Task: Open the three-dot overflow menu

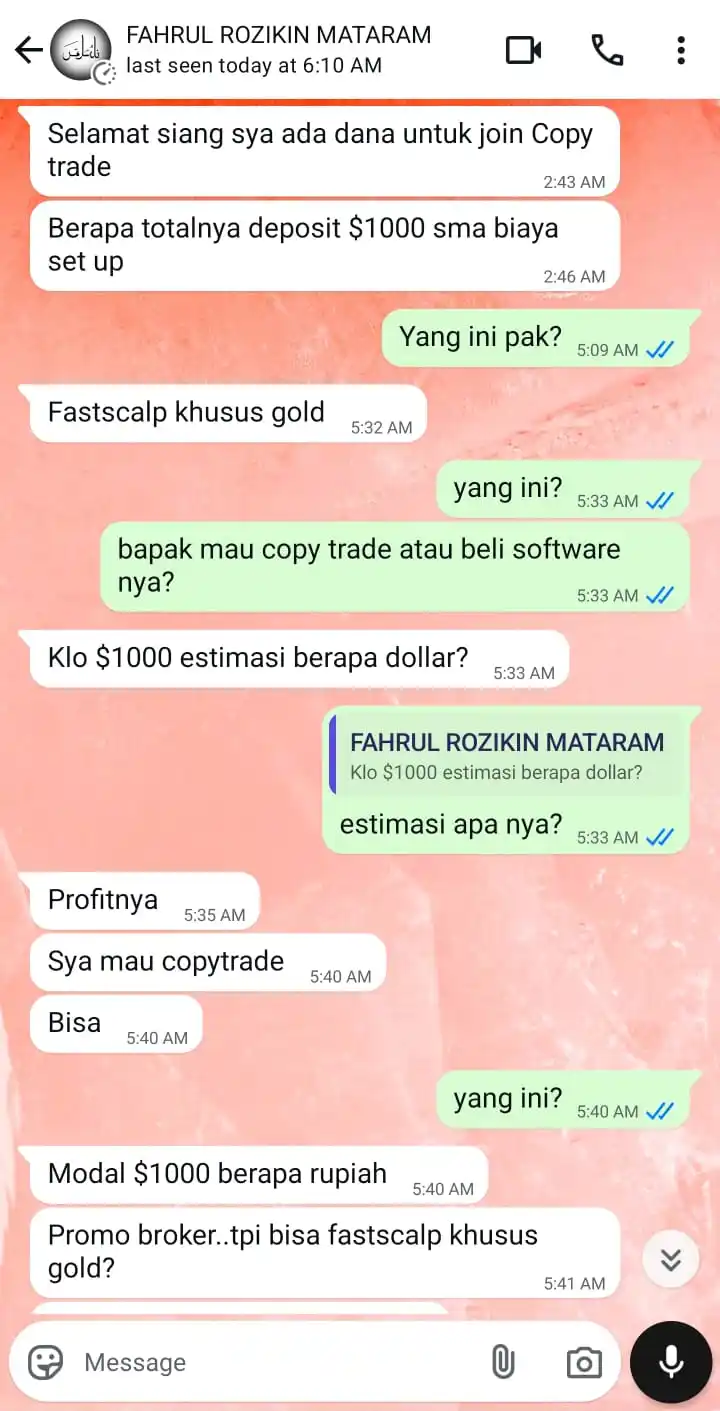Action: pyautogui.click(x=681, y=50)
